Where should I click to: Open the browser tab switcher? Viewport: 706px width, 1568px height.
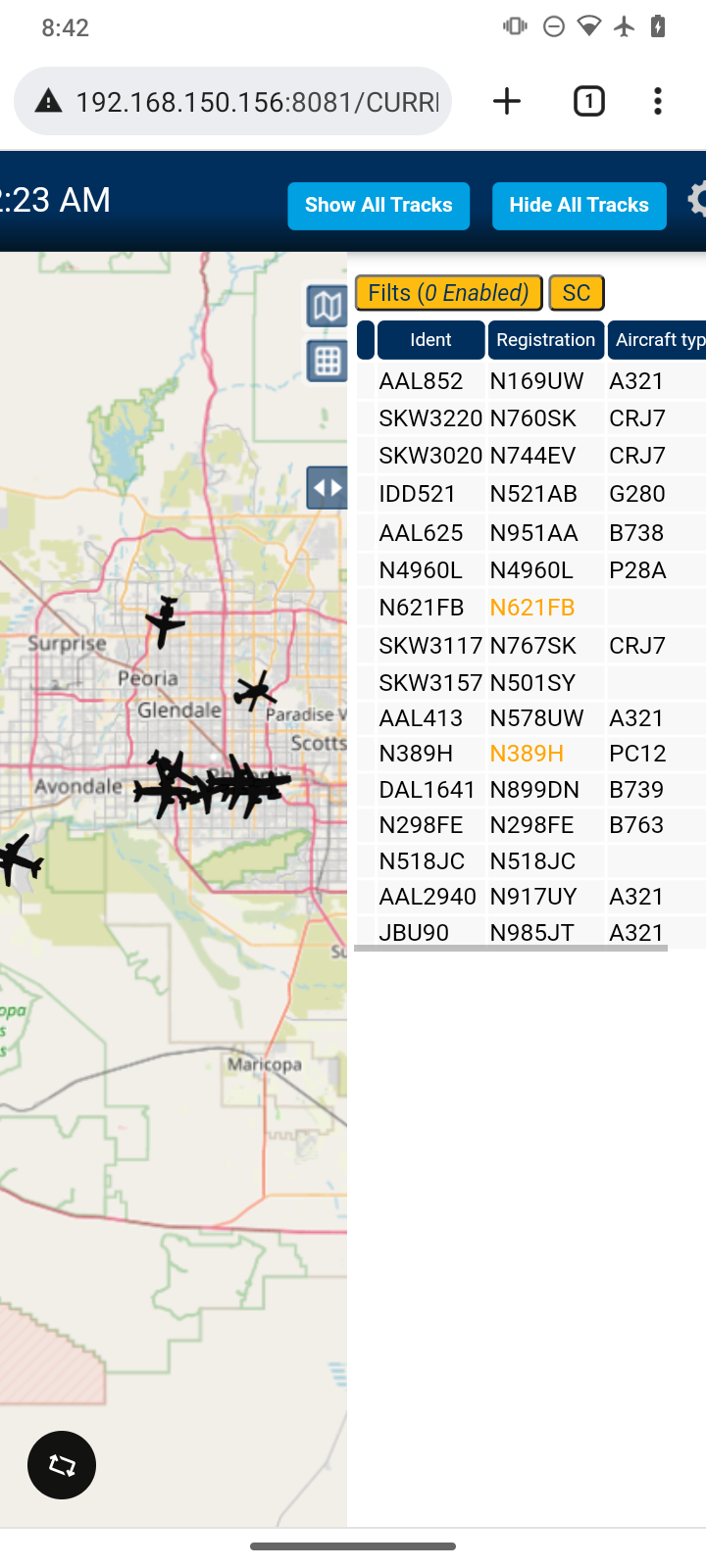589,101
